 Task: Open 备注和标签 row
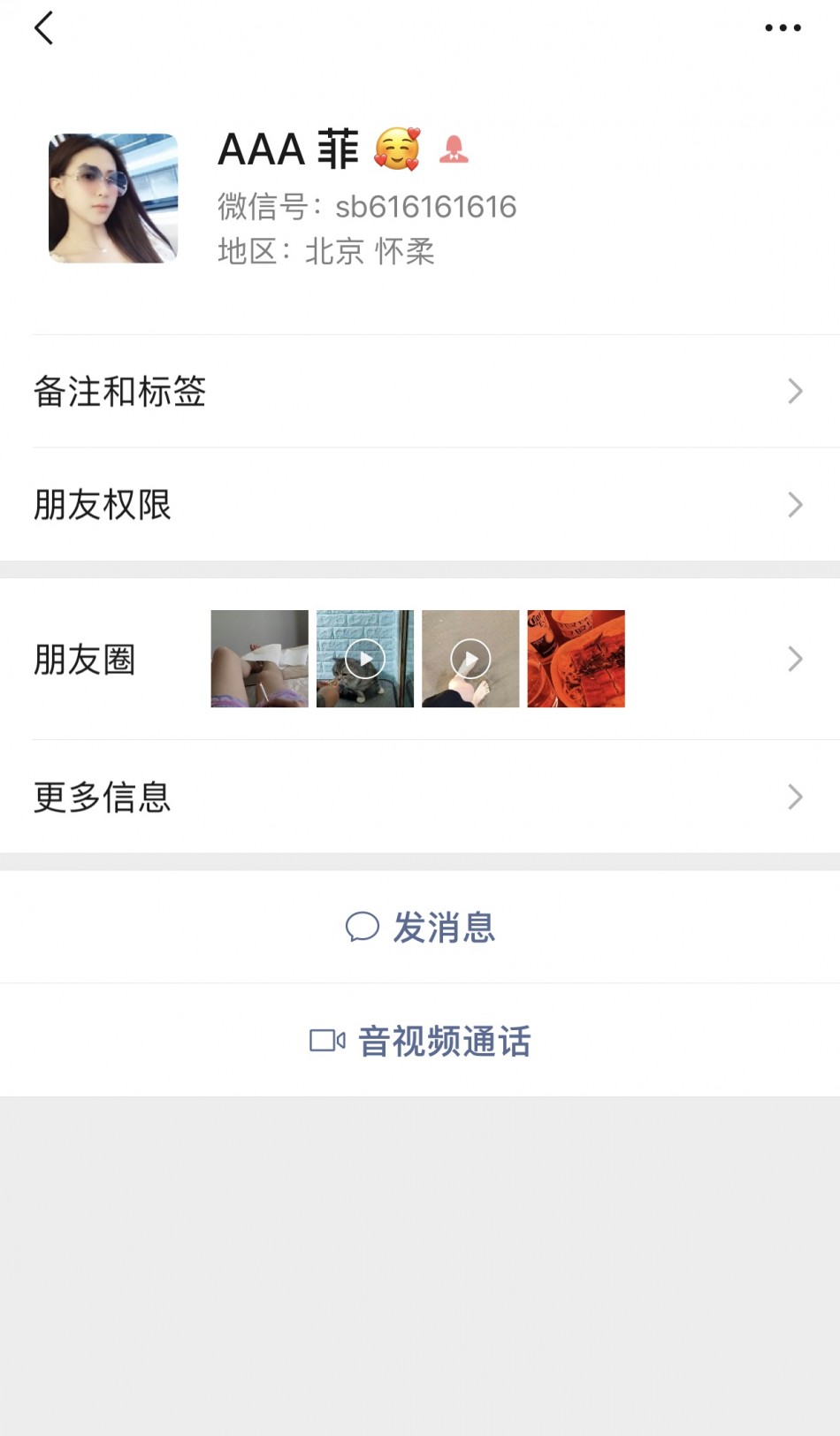pos(420,392)
